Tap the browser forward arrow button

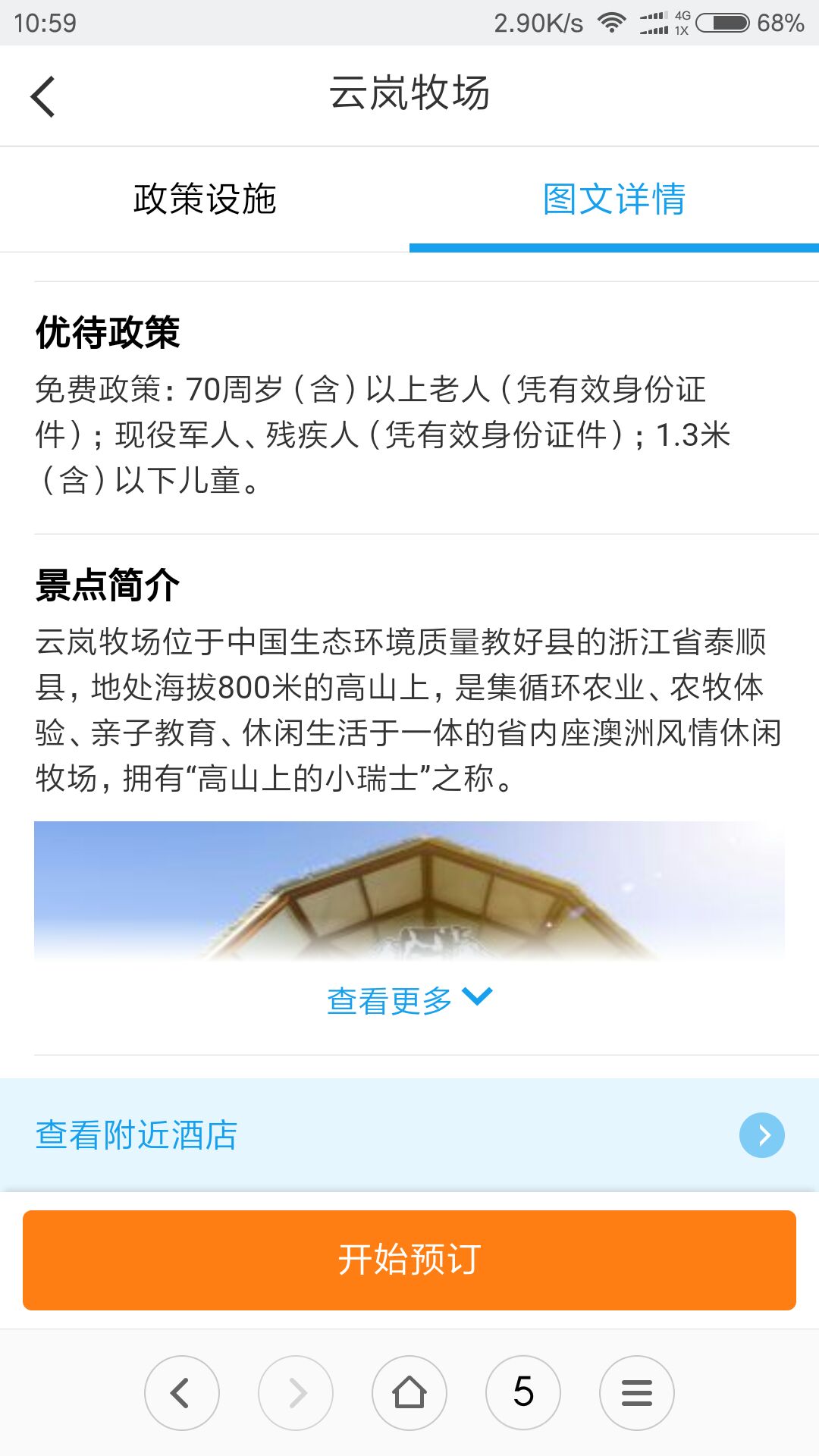click(x=296, y=1393)
